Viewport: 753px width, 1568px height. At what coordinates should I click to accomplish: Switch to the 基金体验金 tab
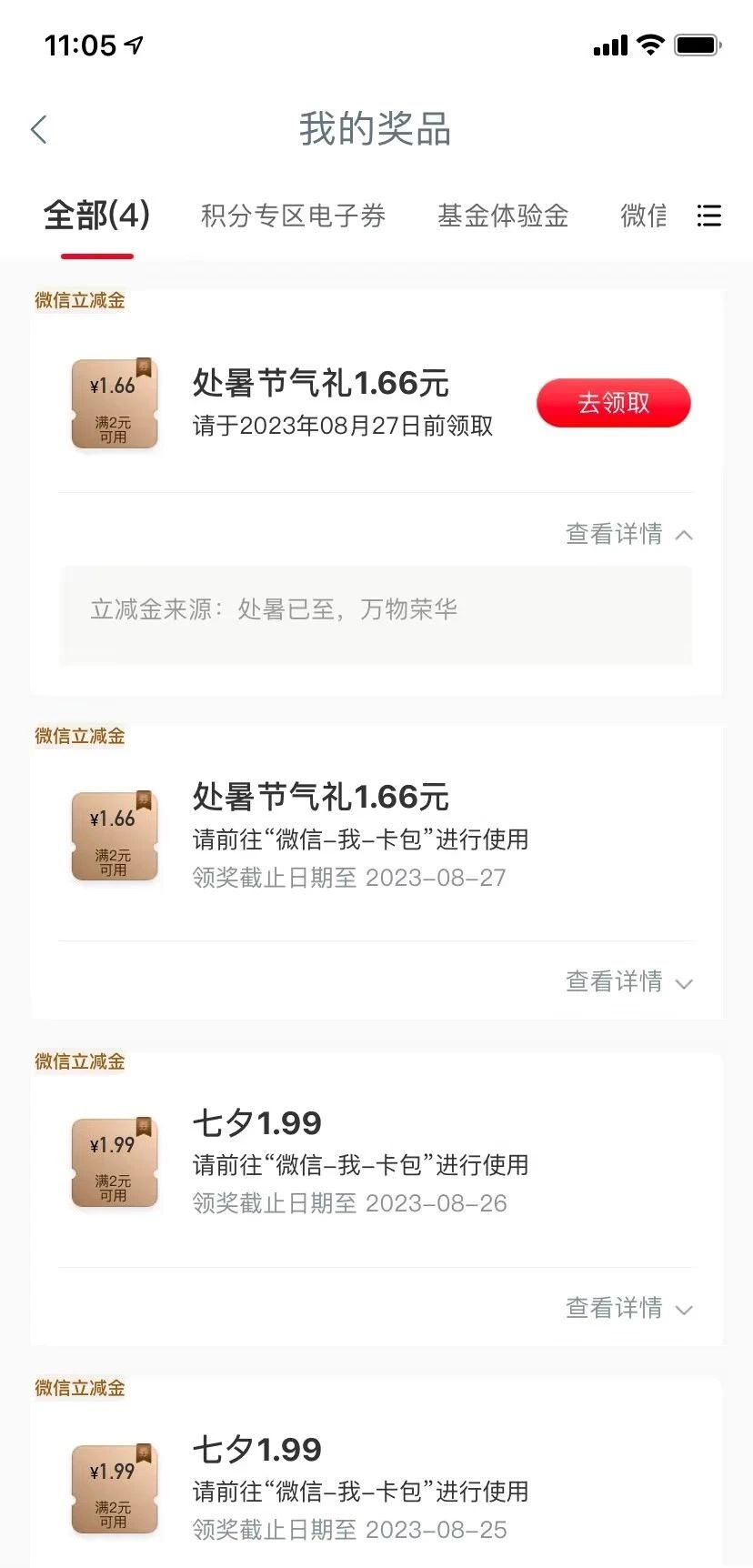(503, 216)
